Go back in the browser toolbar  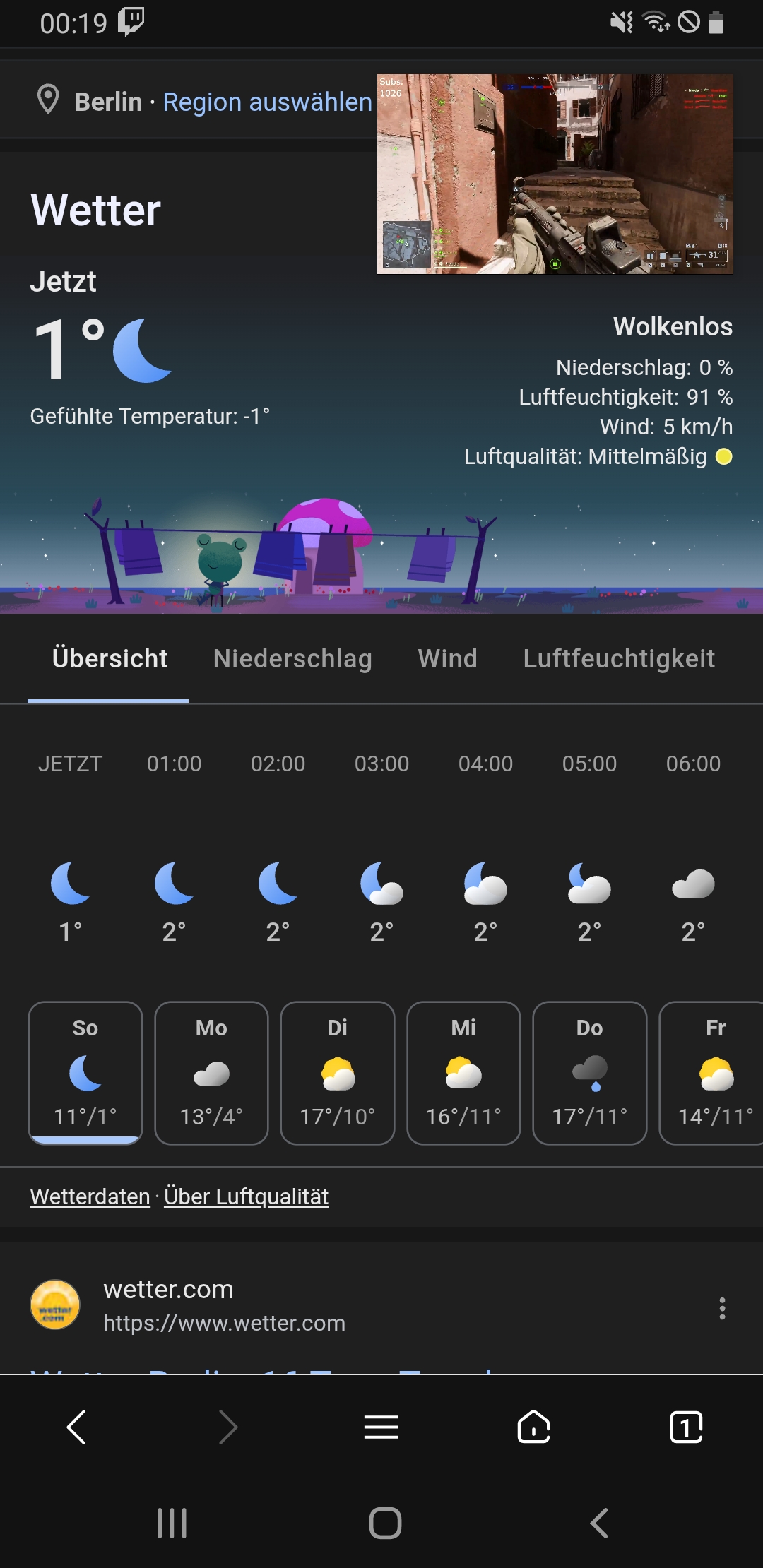pyautogui.click(x=76, y=1427)
